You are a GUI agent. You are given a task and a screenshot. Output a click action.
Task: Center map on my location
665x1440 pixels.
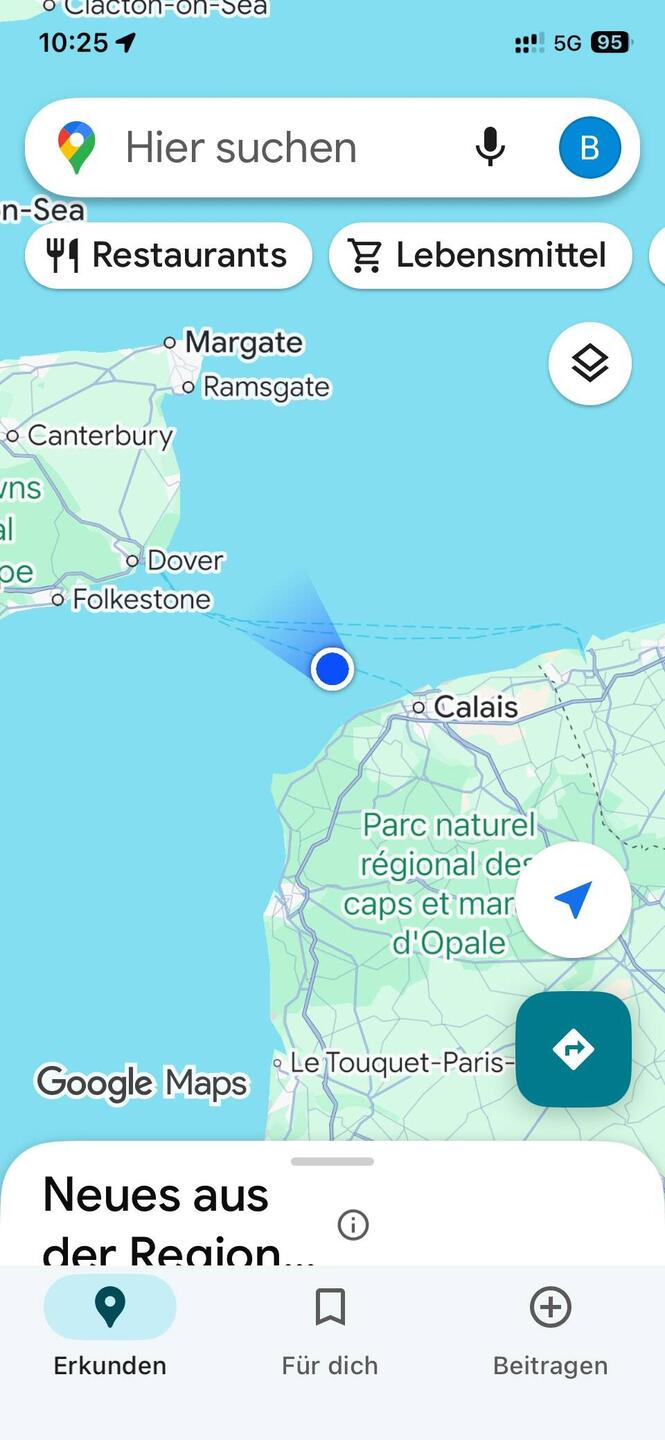point(573,900)
